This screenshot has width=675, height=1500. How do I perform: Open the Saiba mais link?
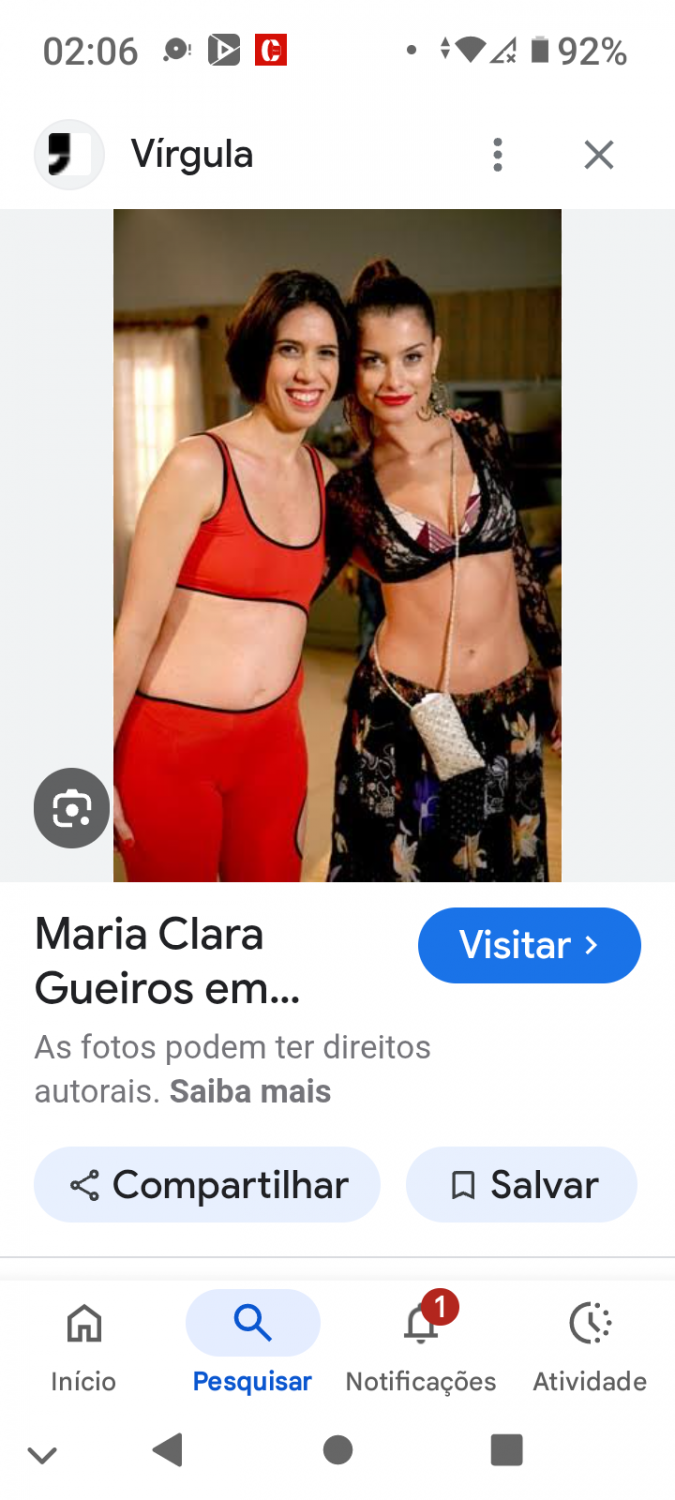[x=250, y=1091]
